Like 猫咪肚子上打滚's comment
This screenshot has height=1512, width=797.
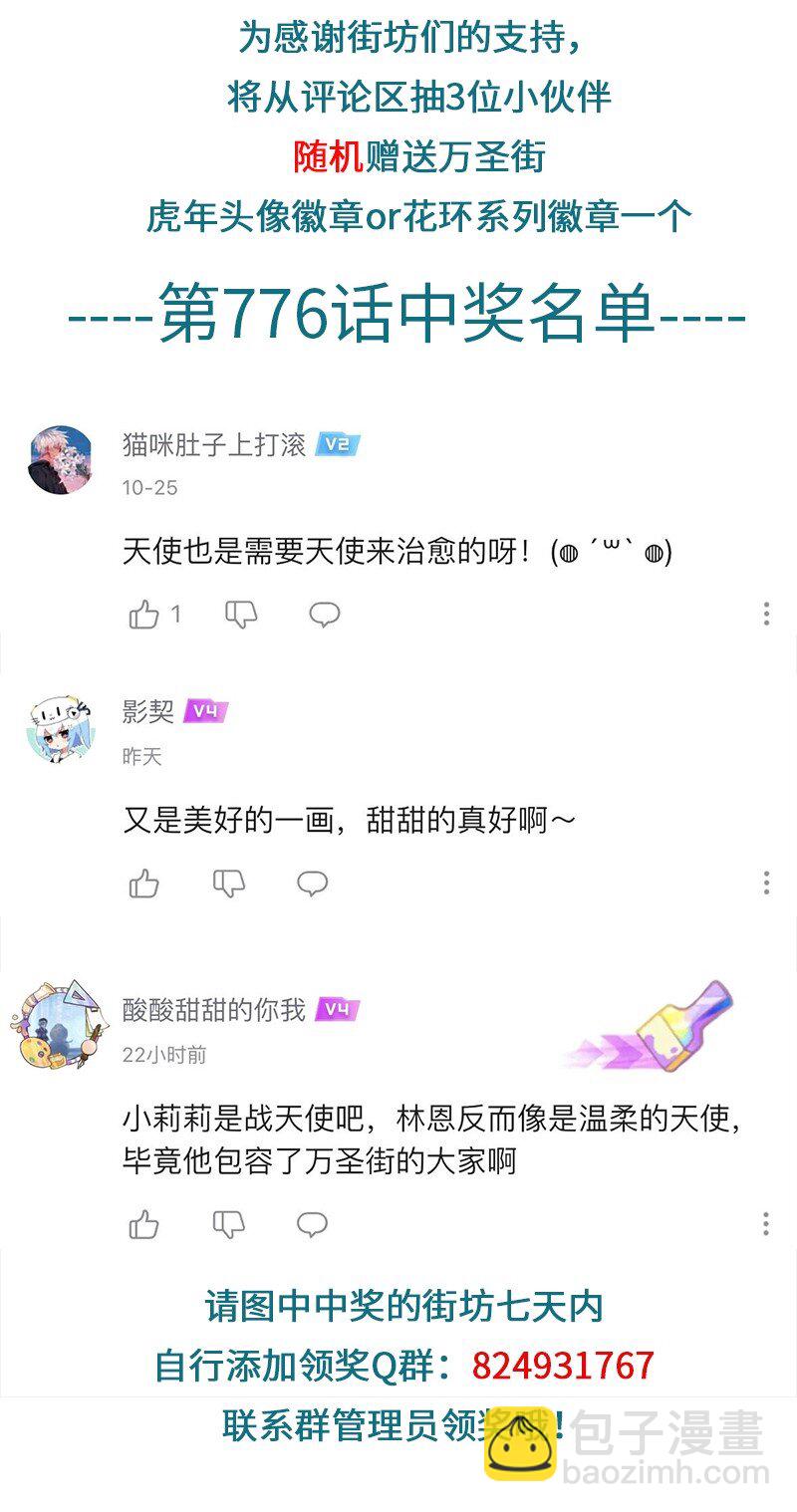[x=142, y=614]
